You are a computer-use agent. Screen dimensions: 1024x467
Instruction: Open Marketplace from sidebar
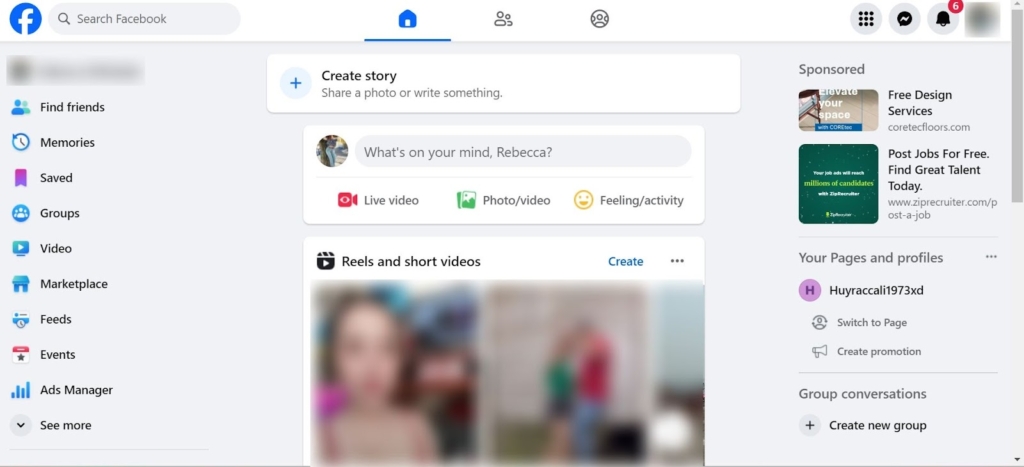[x=73, y=284]
